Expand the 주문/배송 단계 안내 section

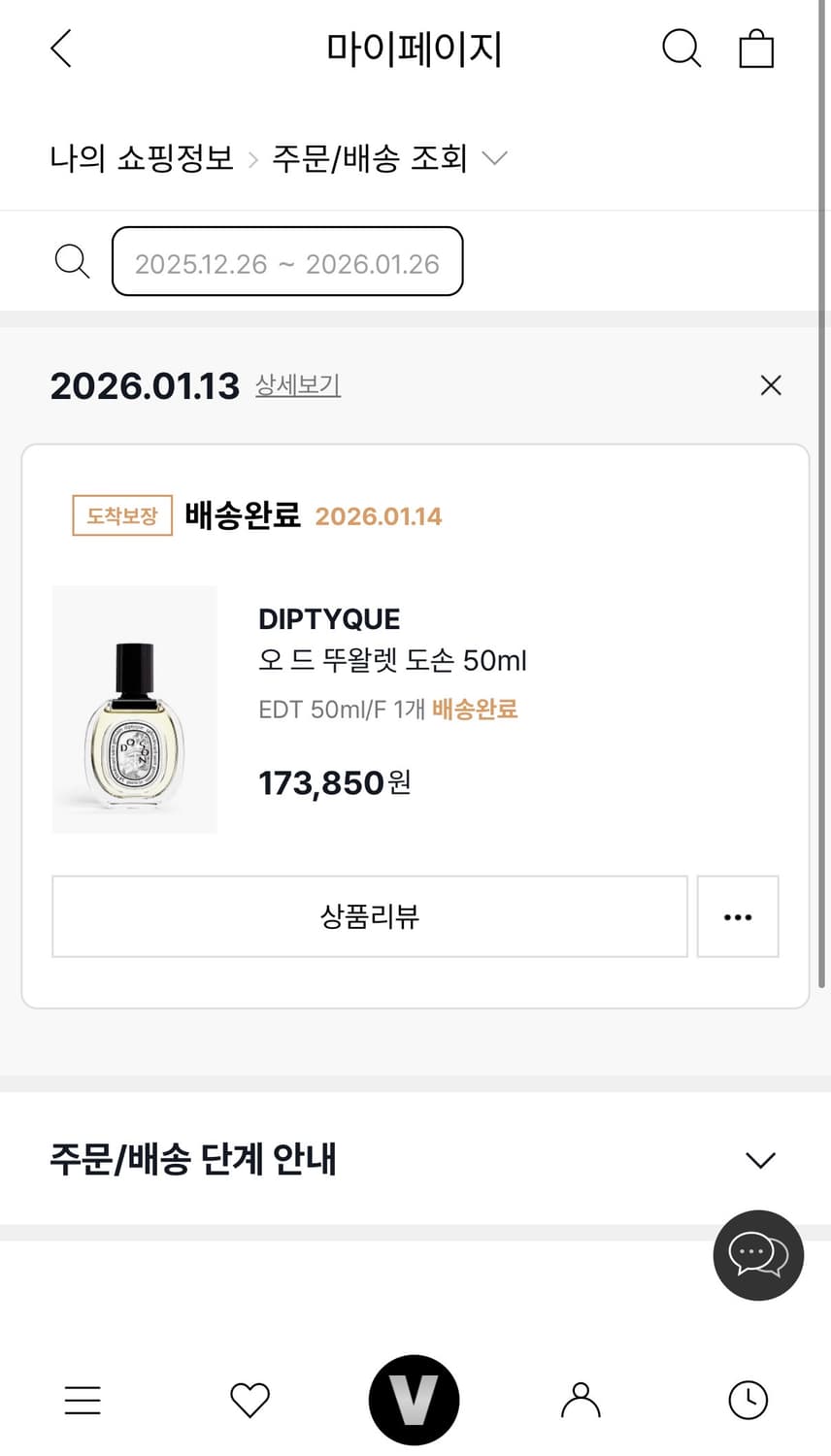pyautogui.click(x=759, y=1160)
